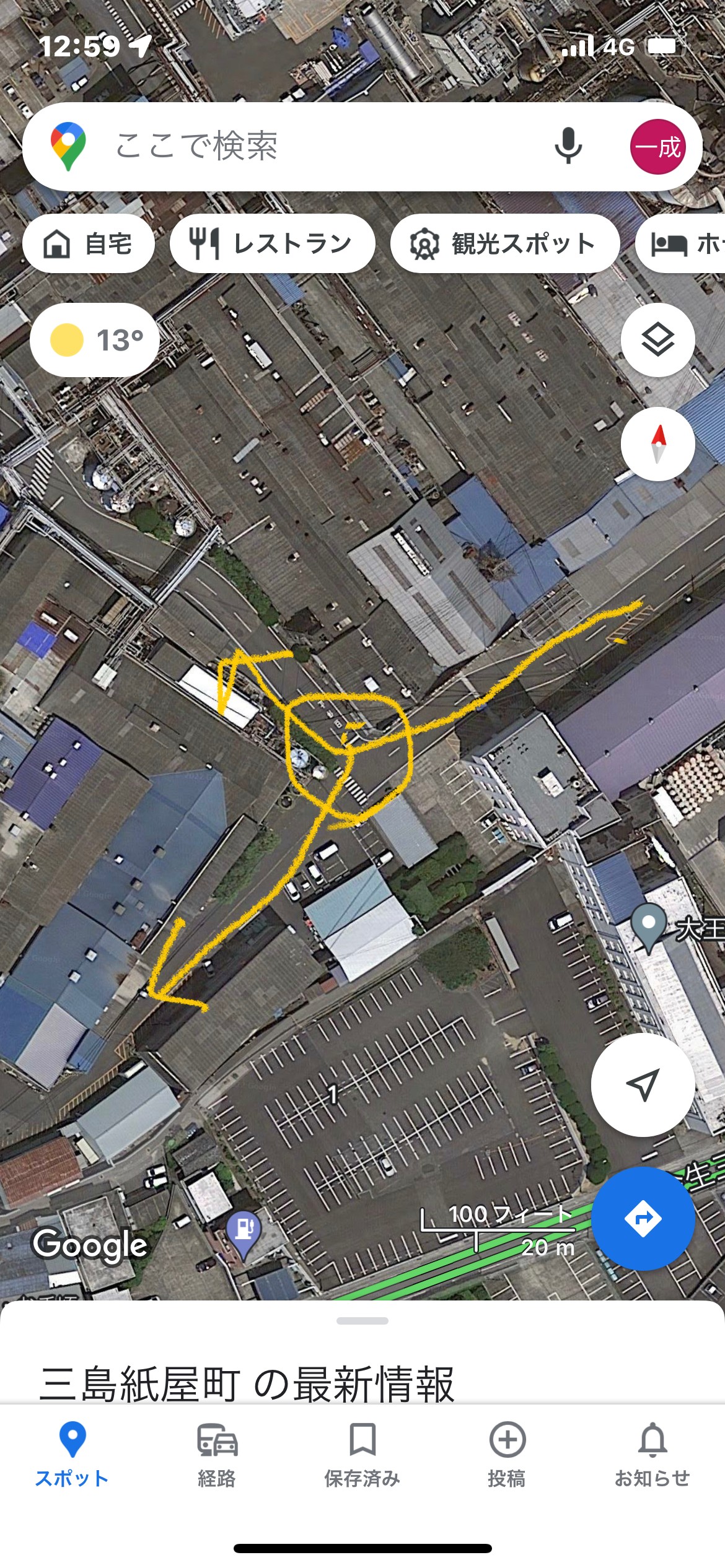Select the 自宅 home chip
This screenshot has height=1568, width=725.
pyautogui.click(x=89, y=243)
